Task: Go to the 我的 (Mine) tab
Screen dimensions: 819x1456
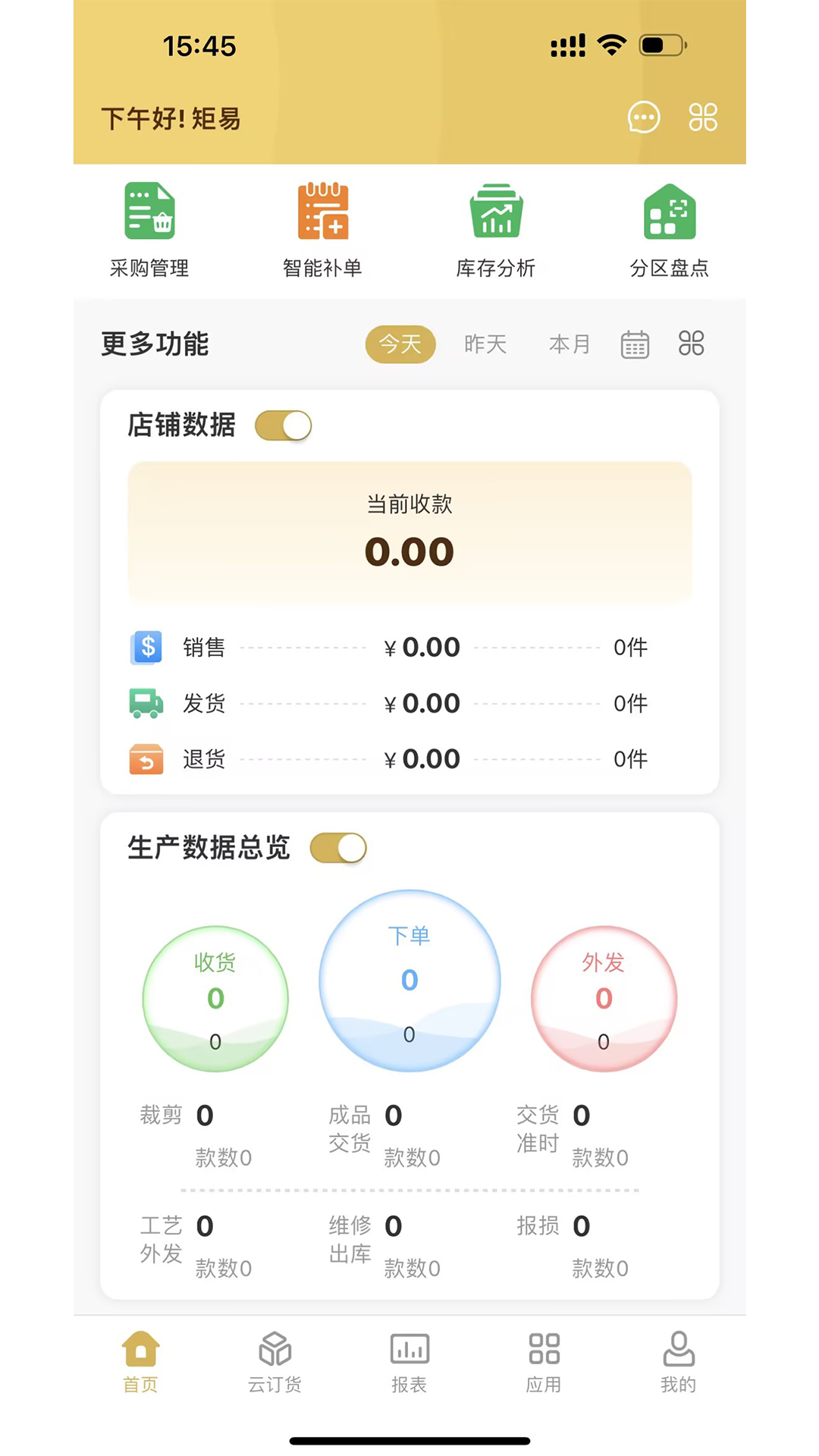Action: click(x=678, y=1361)
